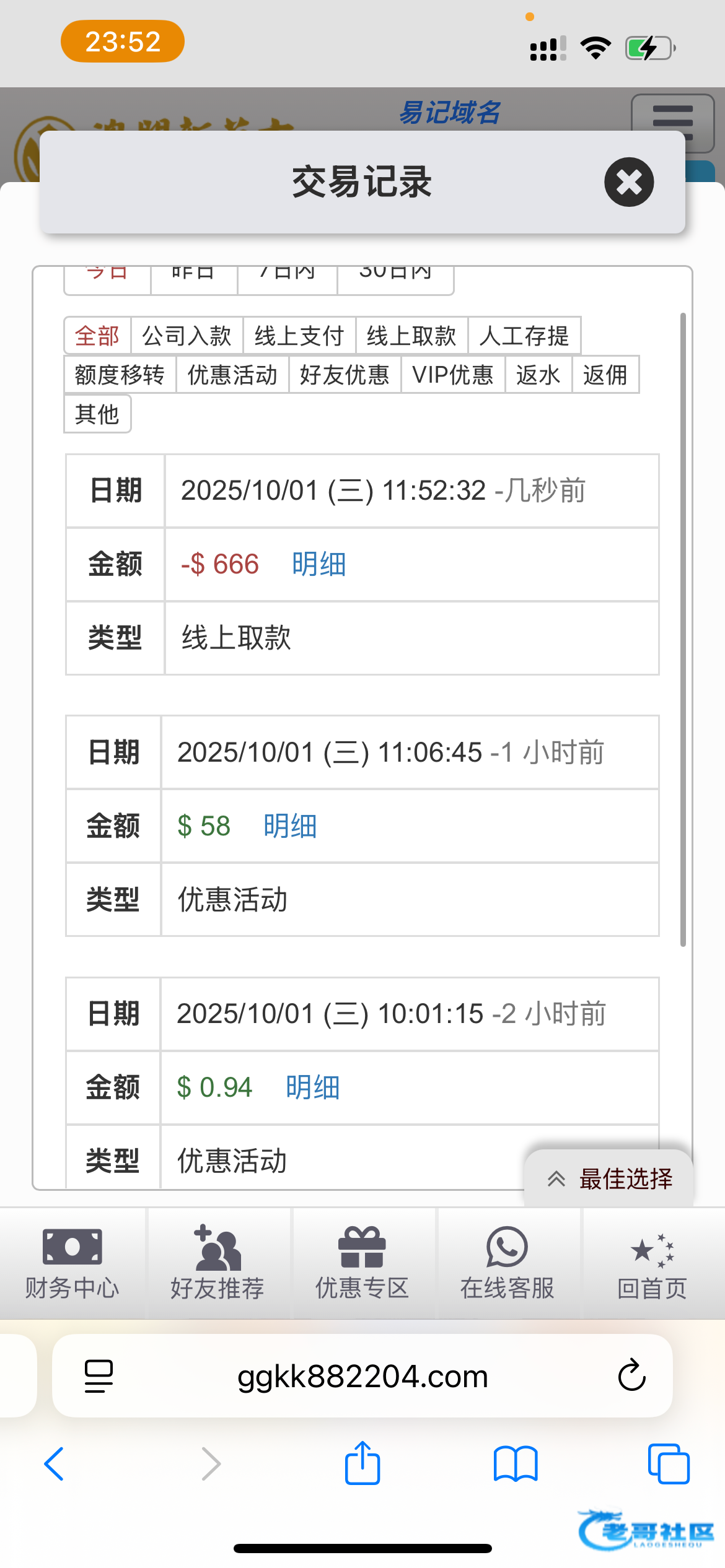Filter records by 额度移转
Viewport: 725px width, 1568px height.
pos(120,375)
